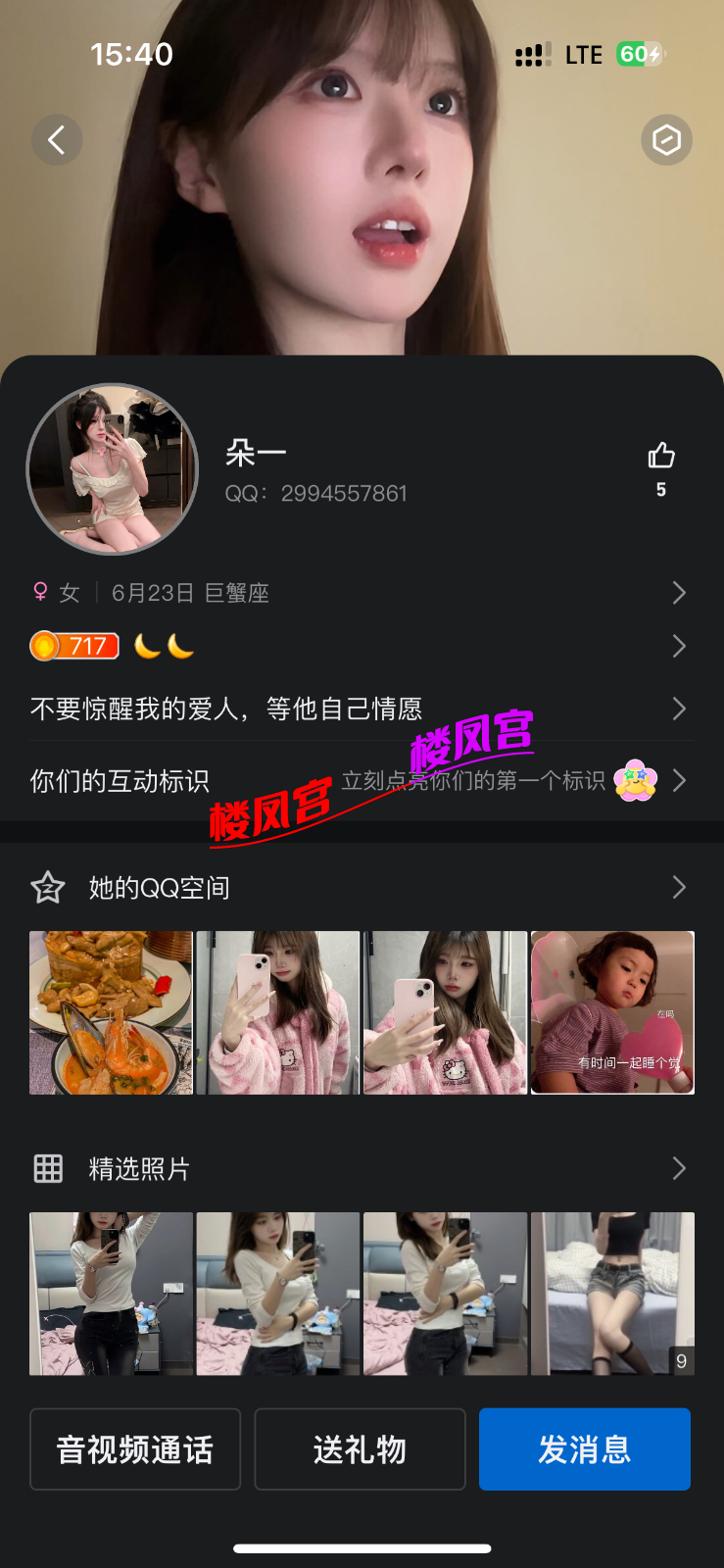Image resolution: width=724 pixels, height=1568 pixels.
Task: Open the last featured photo marked 9
Action: 612,1294
